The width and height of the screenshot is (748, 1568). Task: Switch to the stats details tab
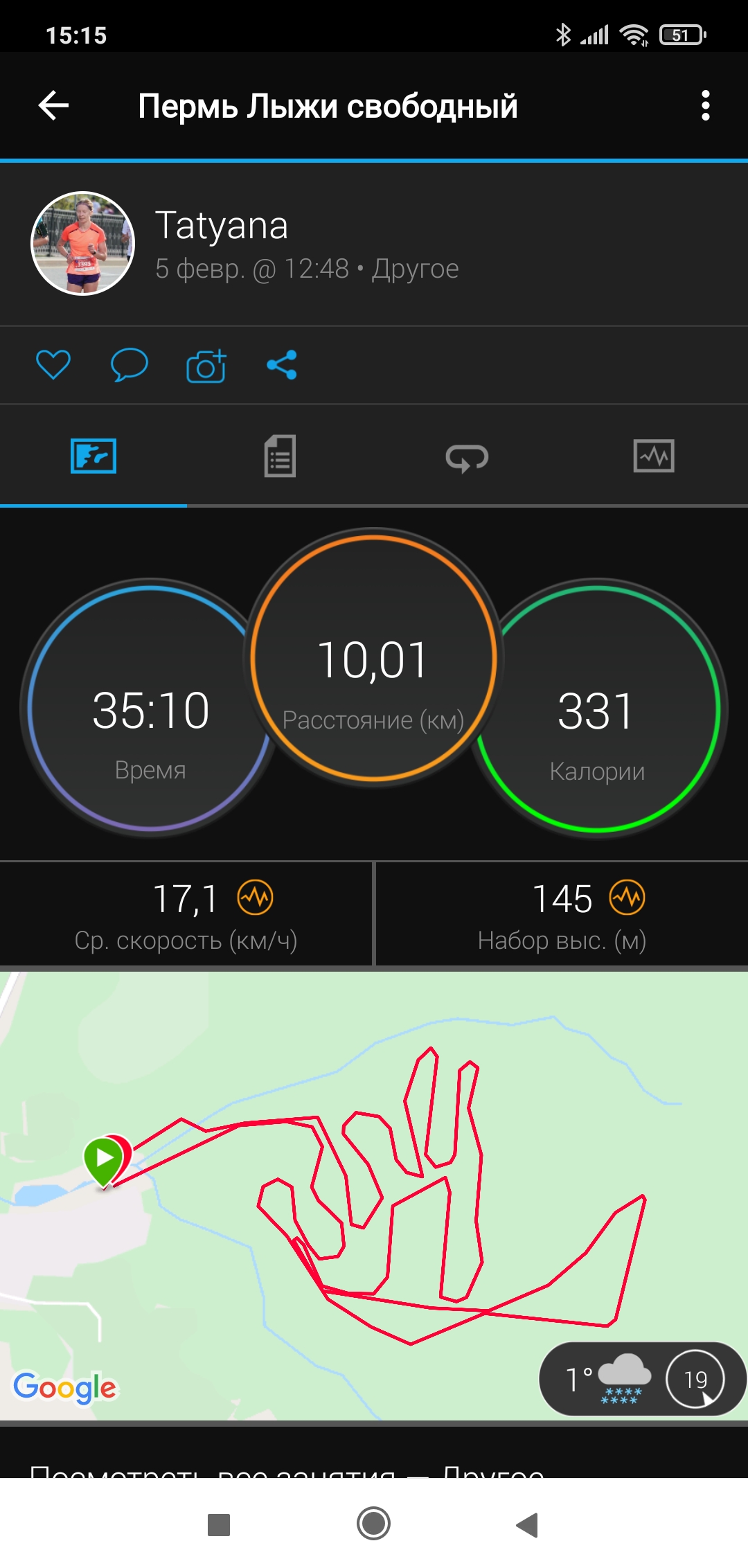[280, 456]
